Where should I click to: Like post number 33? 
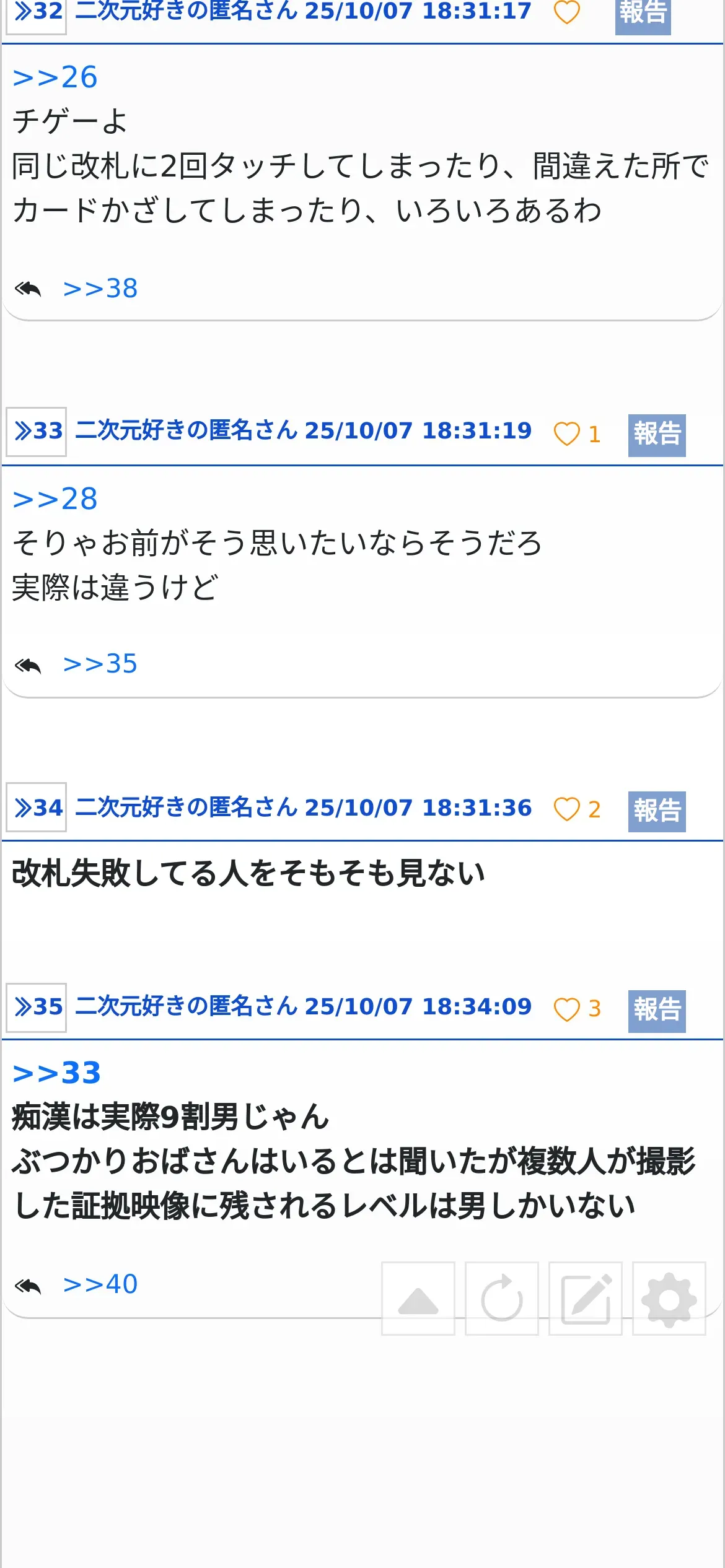pos(566,434)
